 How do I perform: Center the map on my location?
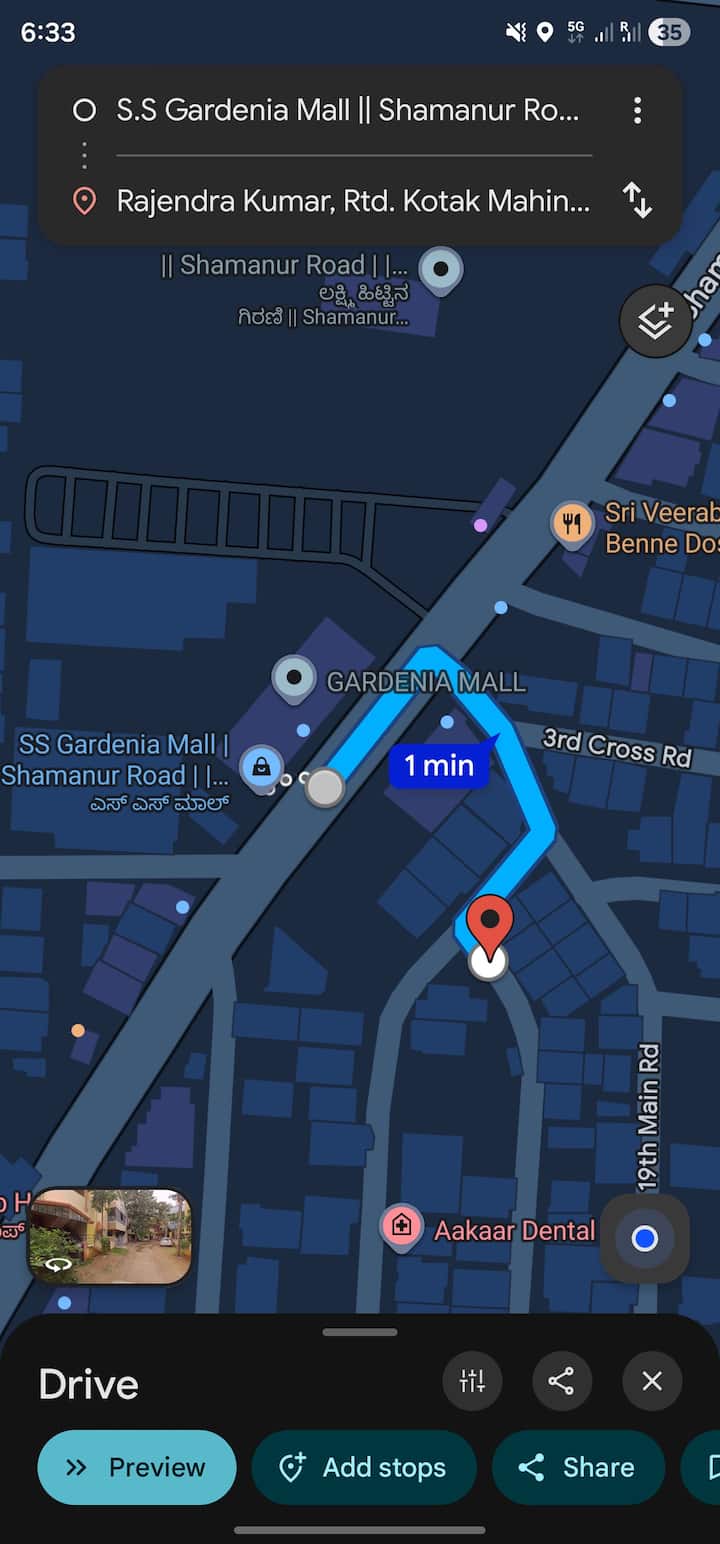coord(645,1239)
